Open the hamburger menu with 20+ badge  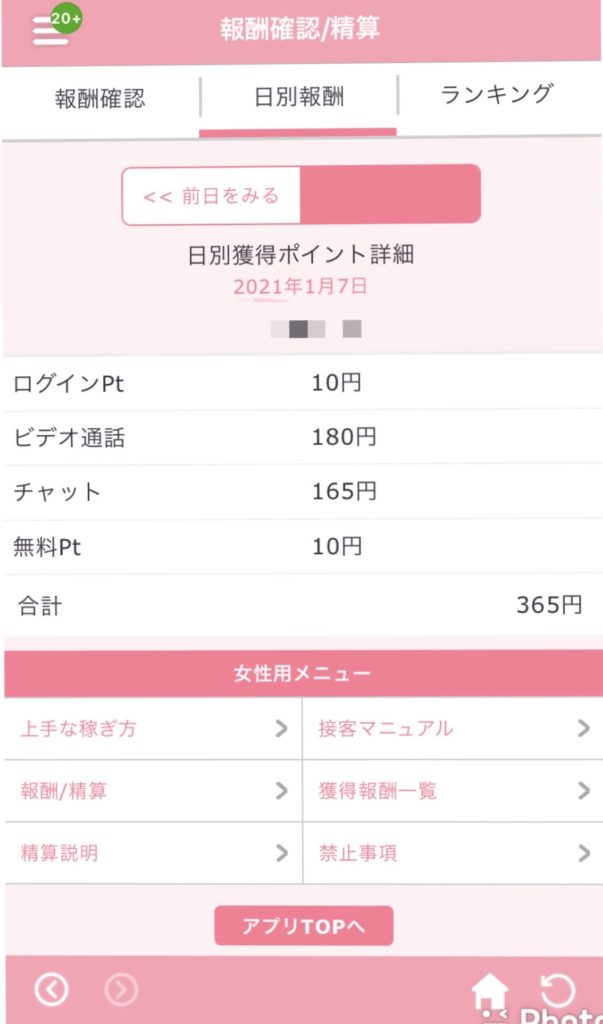tap(50, 29)
